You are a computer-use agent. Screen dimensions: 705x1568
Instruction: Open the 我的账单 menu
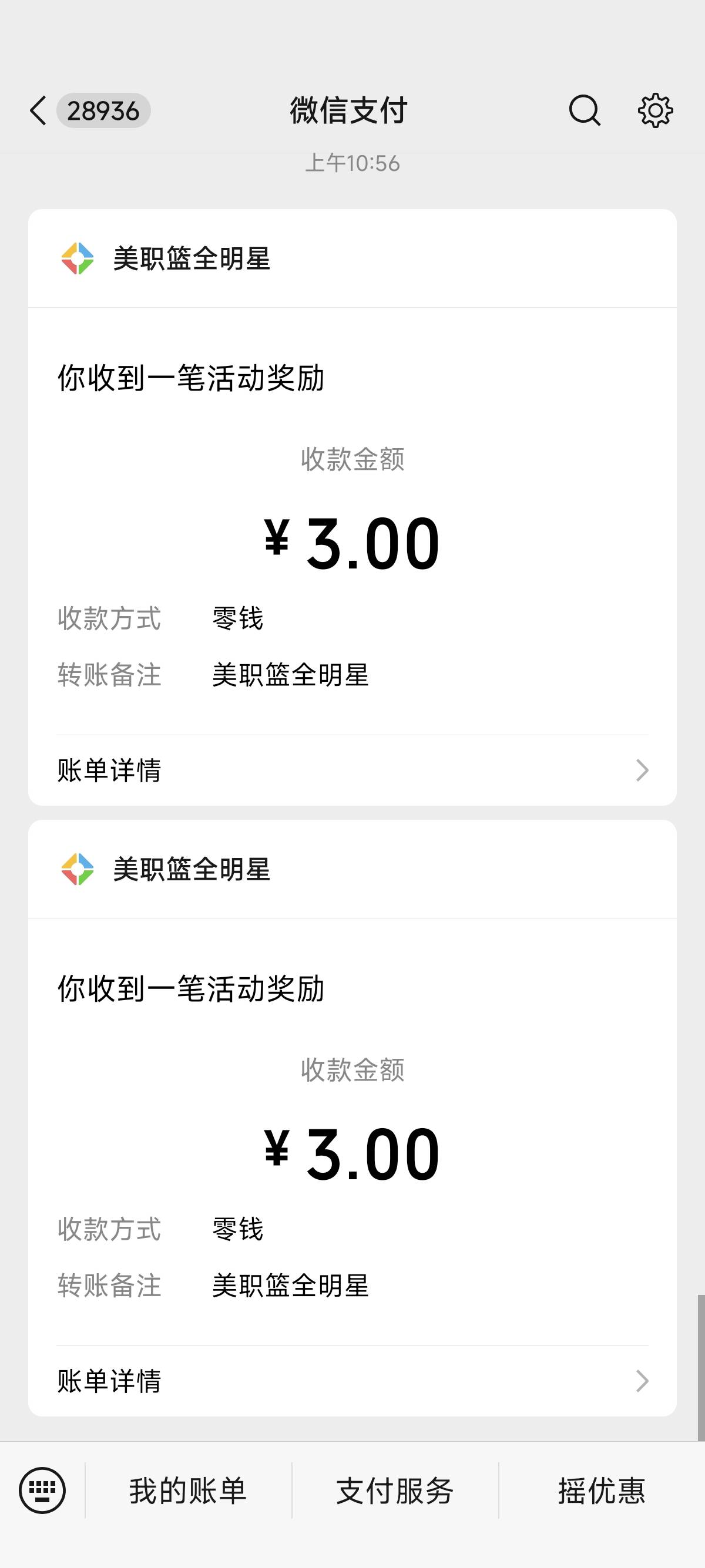click(x=188, y=1490)
